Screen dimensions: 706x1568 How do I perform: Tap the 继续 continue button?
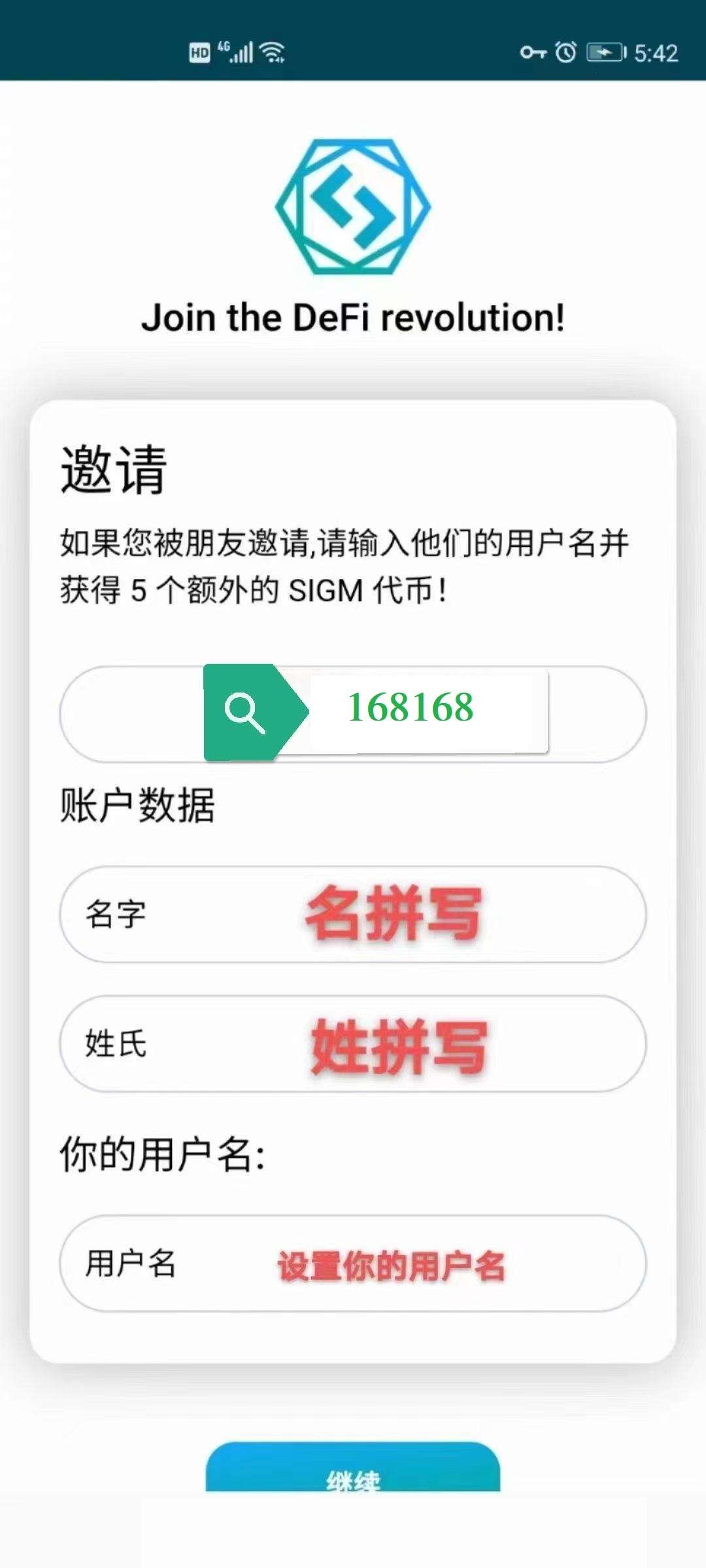click(x=353, y=1467)
